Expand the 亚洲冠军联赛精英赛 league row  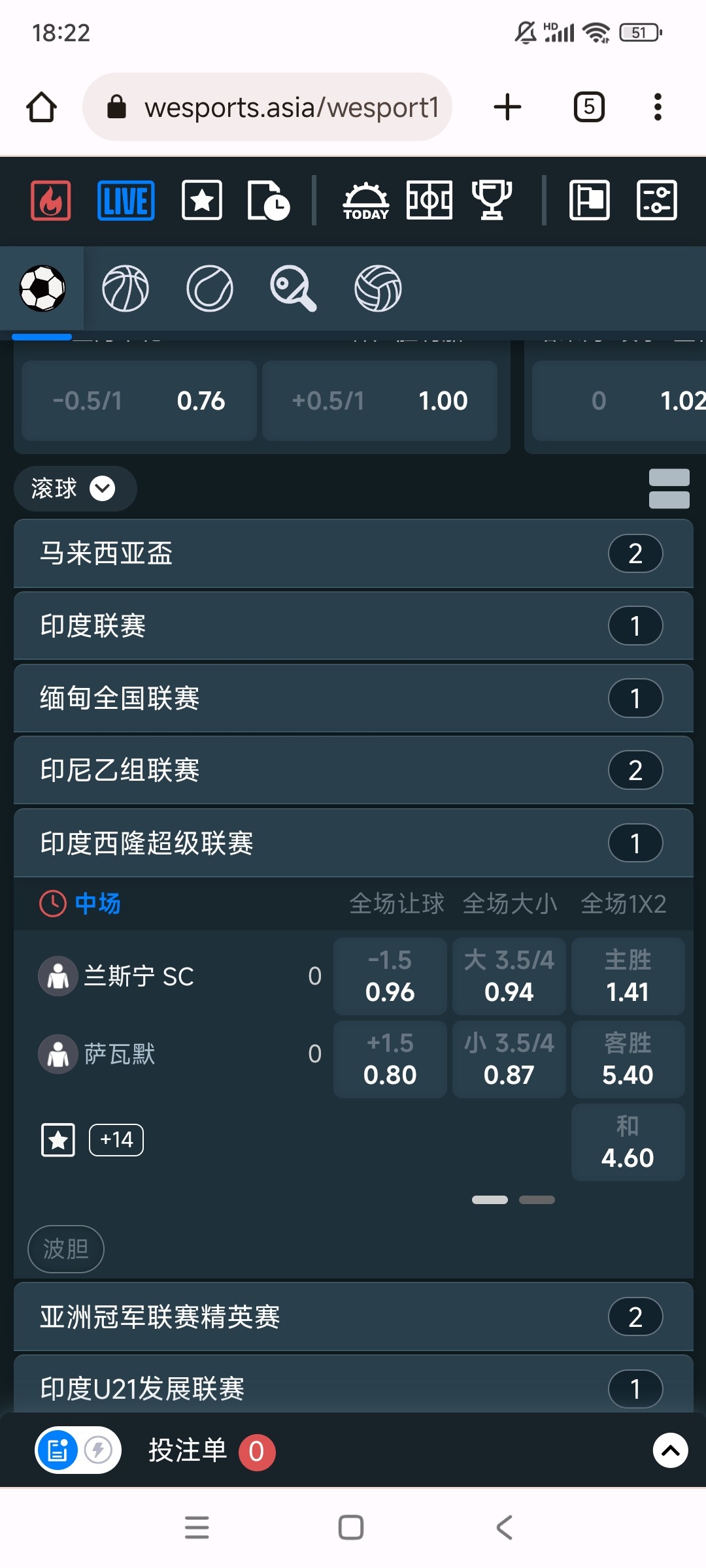click(353, 1316)
